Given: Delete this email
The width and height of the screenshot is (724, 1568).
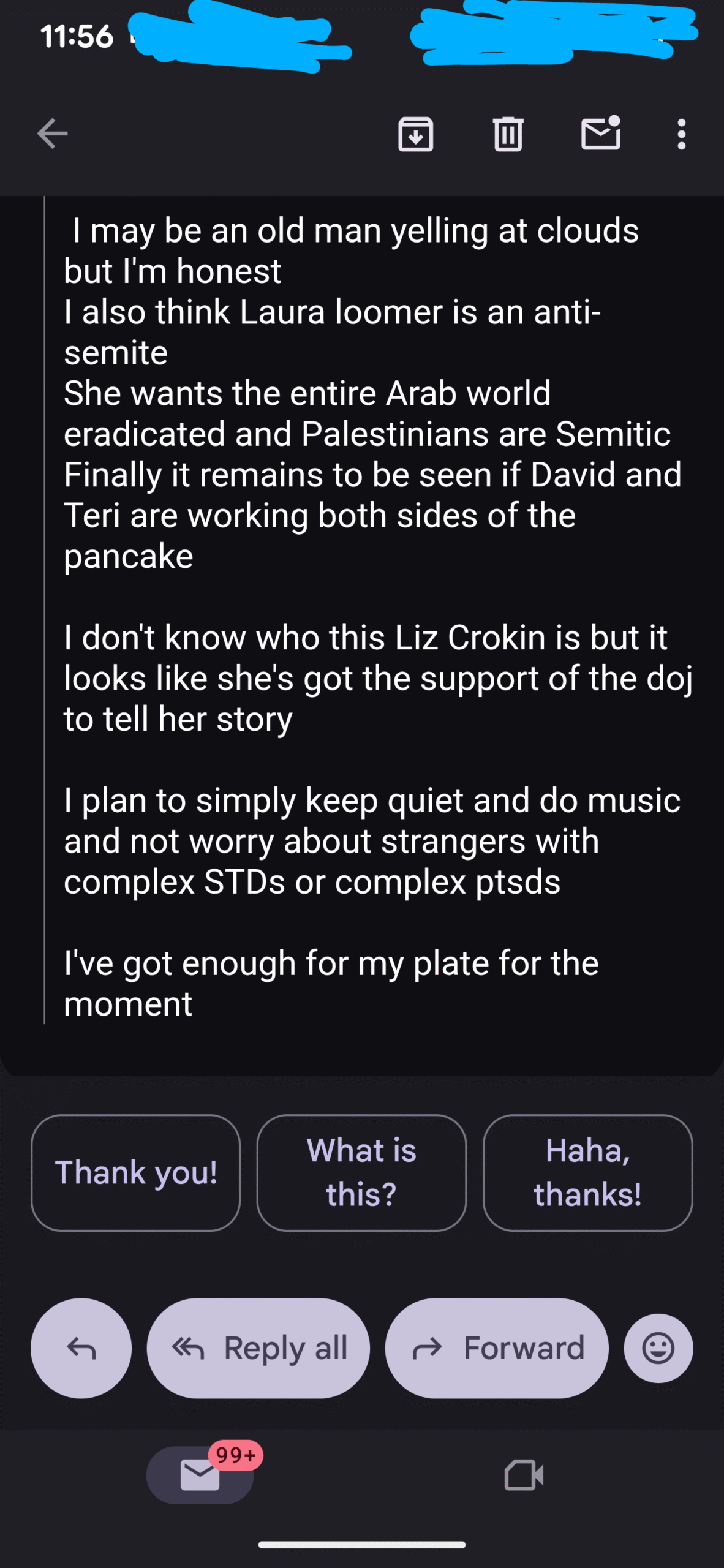Looking at the screenshot, I should coord(508,134).
